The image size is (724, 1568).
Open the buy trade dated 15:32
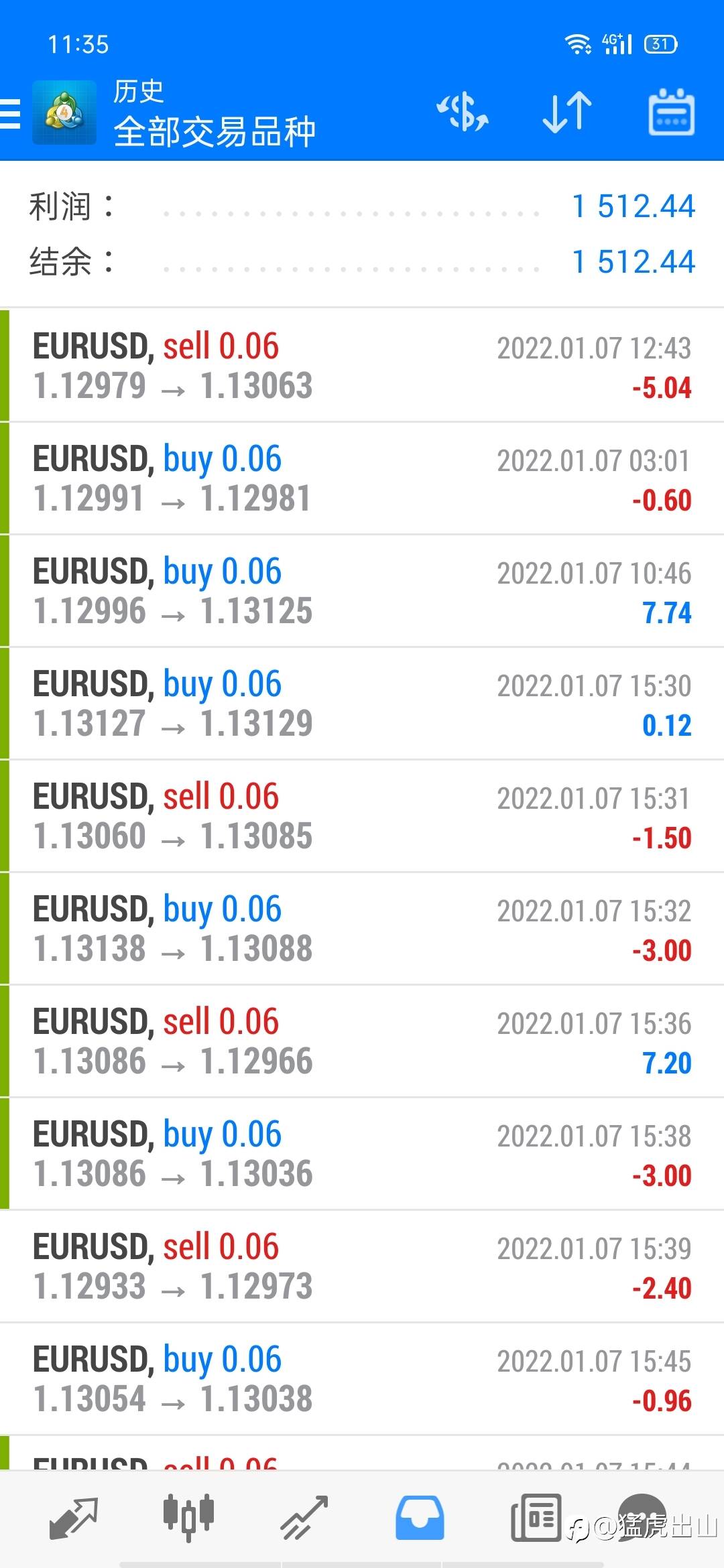(x=362, y=929)
